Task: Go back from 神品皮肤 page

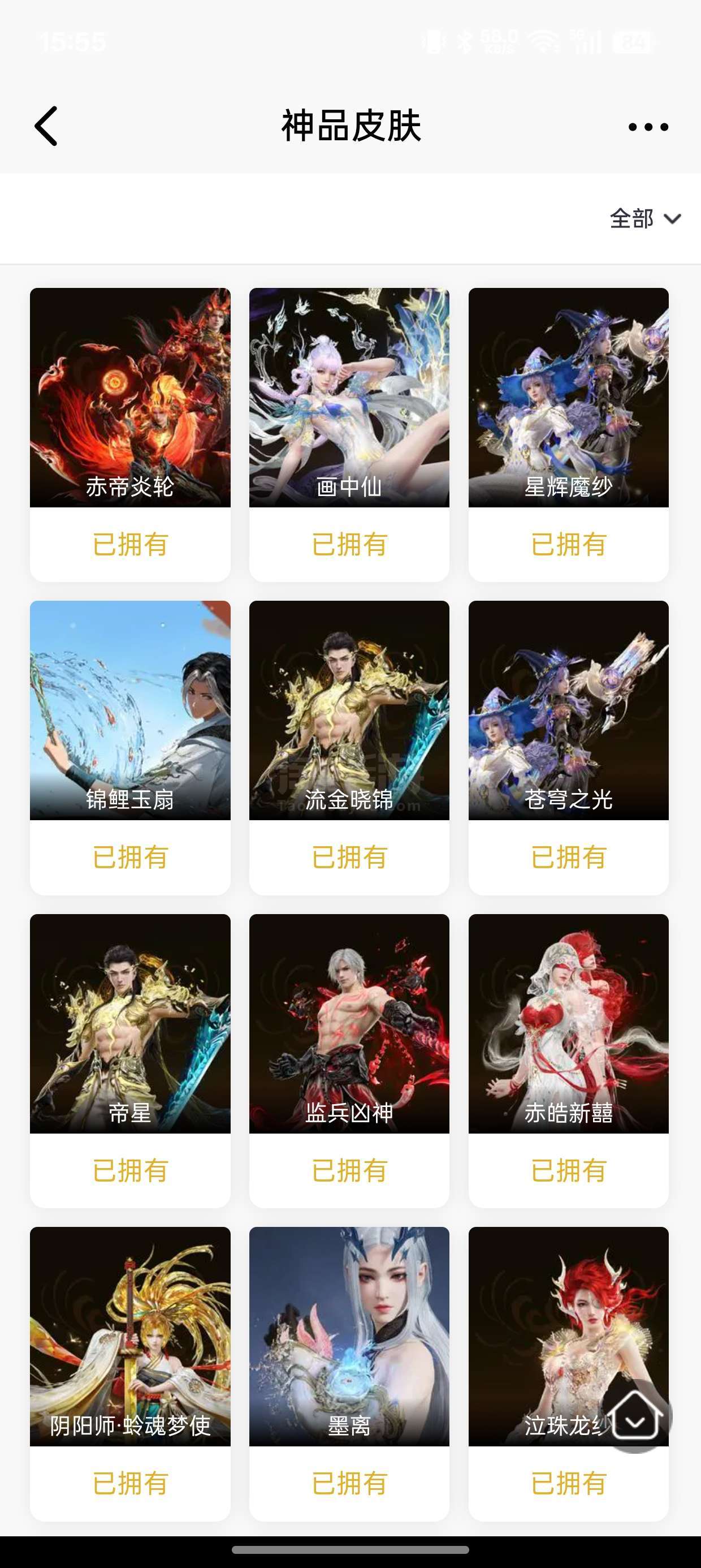Action: tap(46, 127)
